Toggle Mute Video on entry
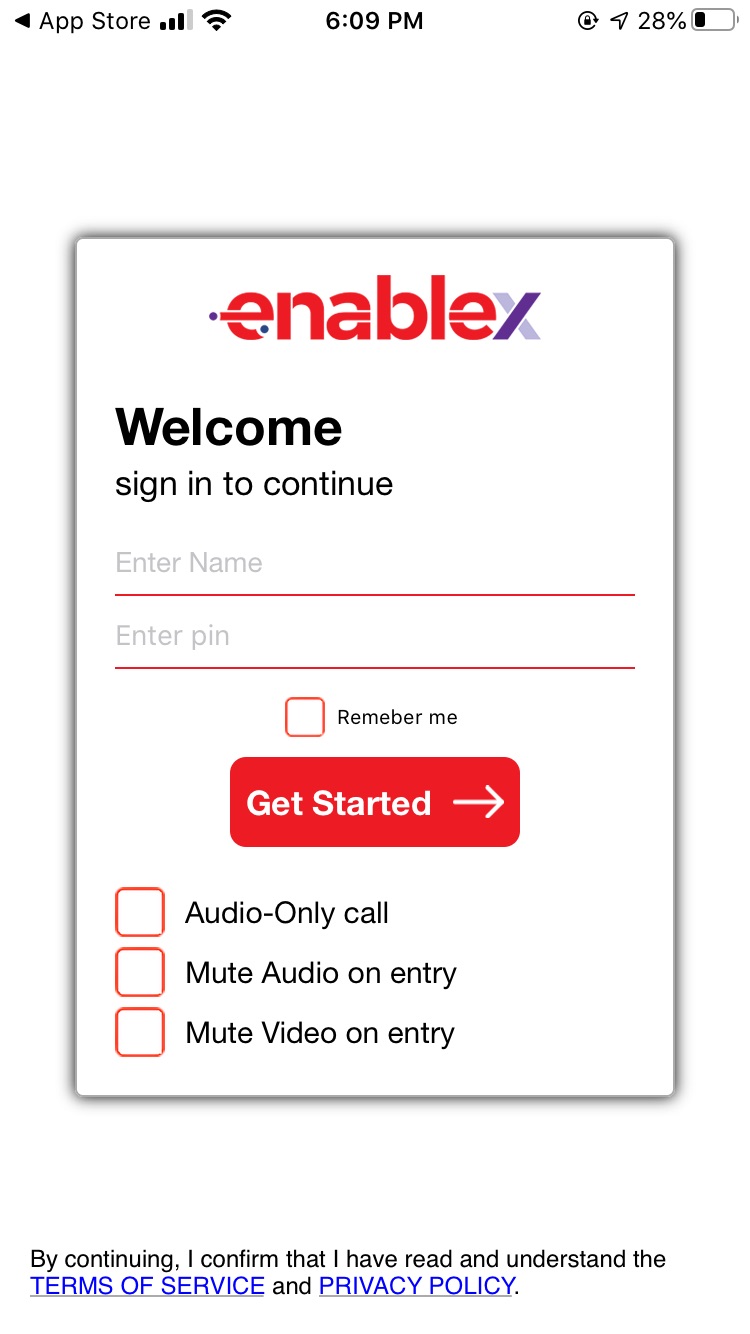The width and height of the screenshot is (750, 1334). point(140,1032)
